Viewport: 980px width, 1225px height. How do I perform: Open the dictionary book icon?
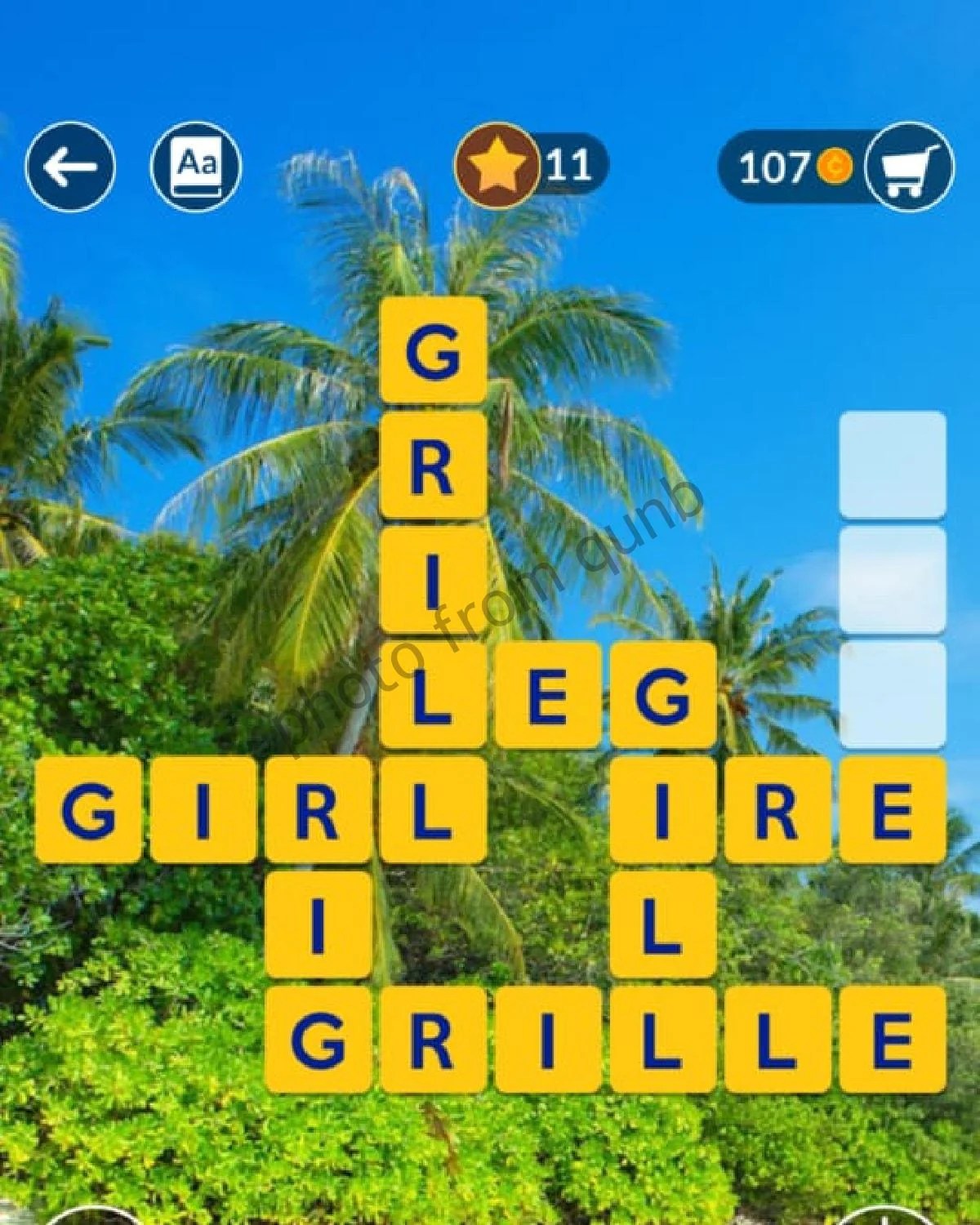tap(196, 167)
